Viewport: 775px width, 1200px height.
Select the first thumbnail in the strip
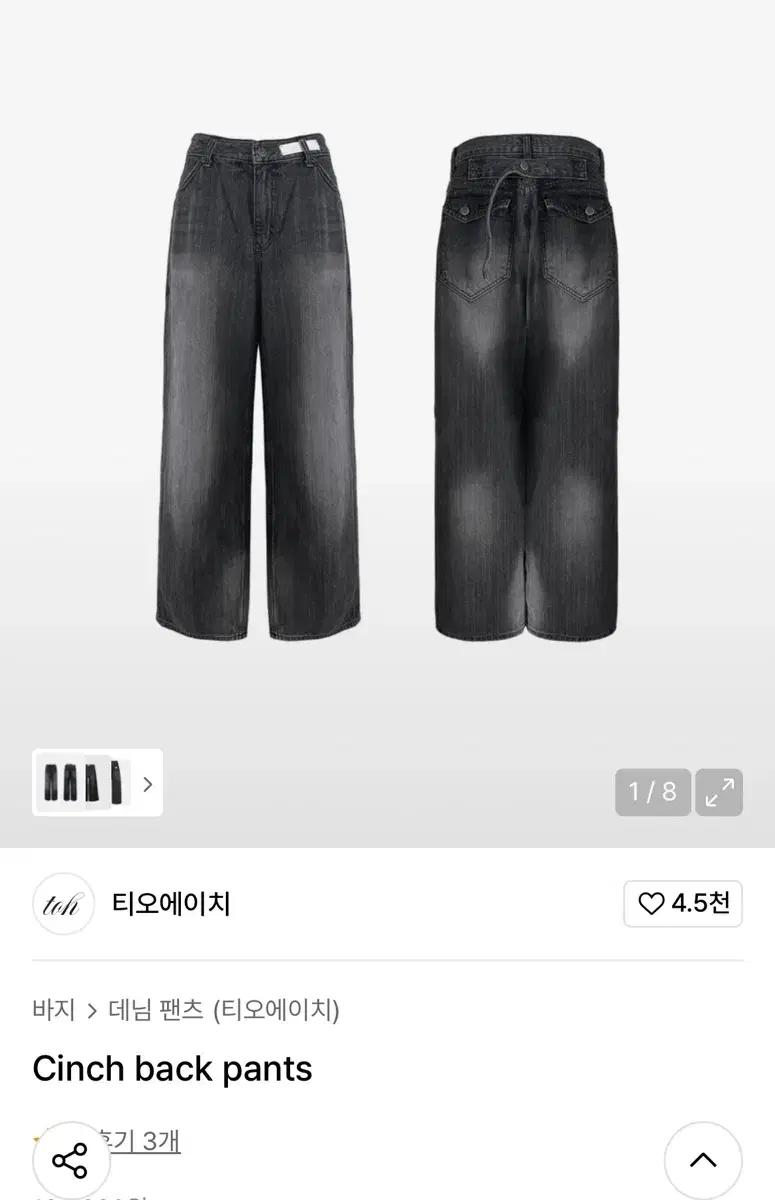pyautogui.click(x=52, y=783)
